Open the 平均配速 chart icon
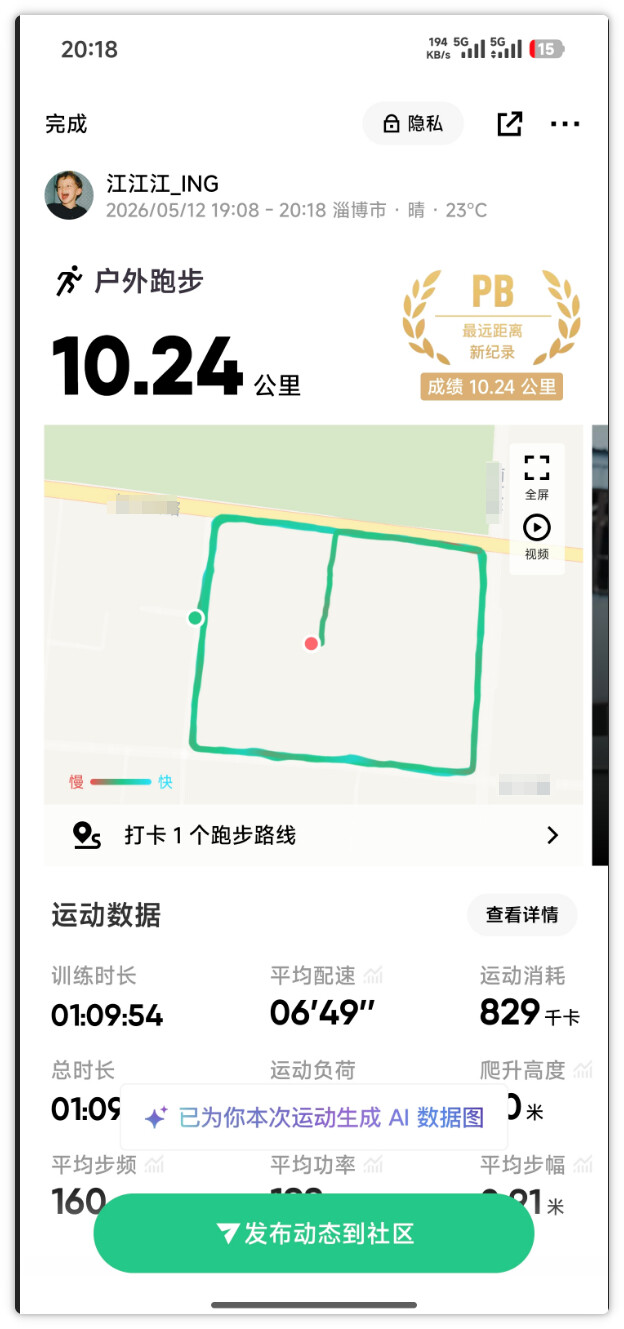624x1329 pixels. coord(374,976)
